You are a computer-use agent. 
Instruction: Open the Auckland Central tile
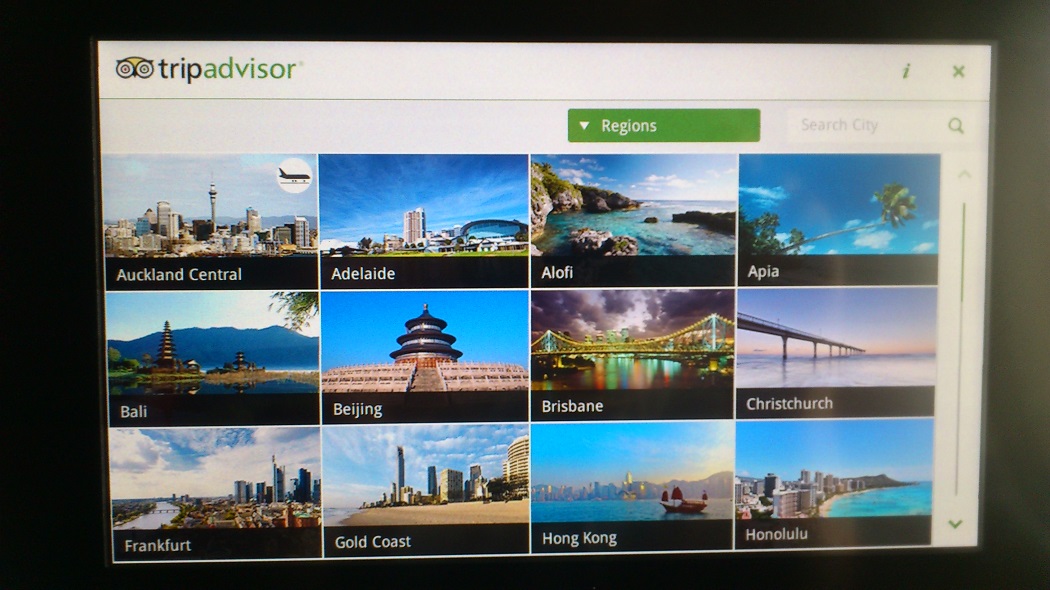click(x=211, y=221)
